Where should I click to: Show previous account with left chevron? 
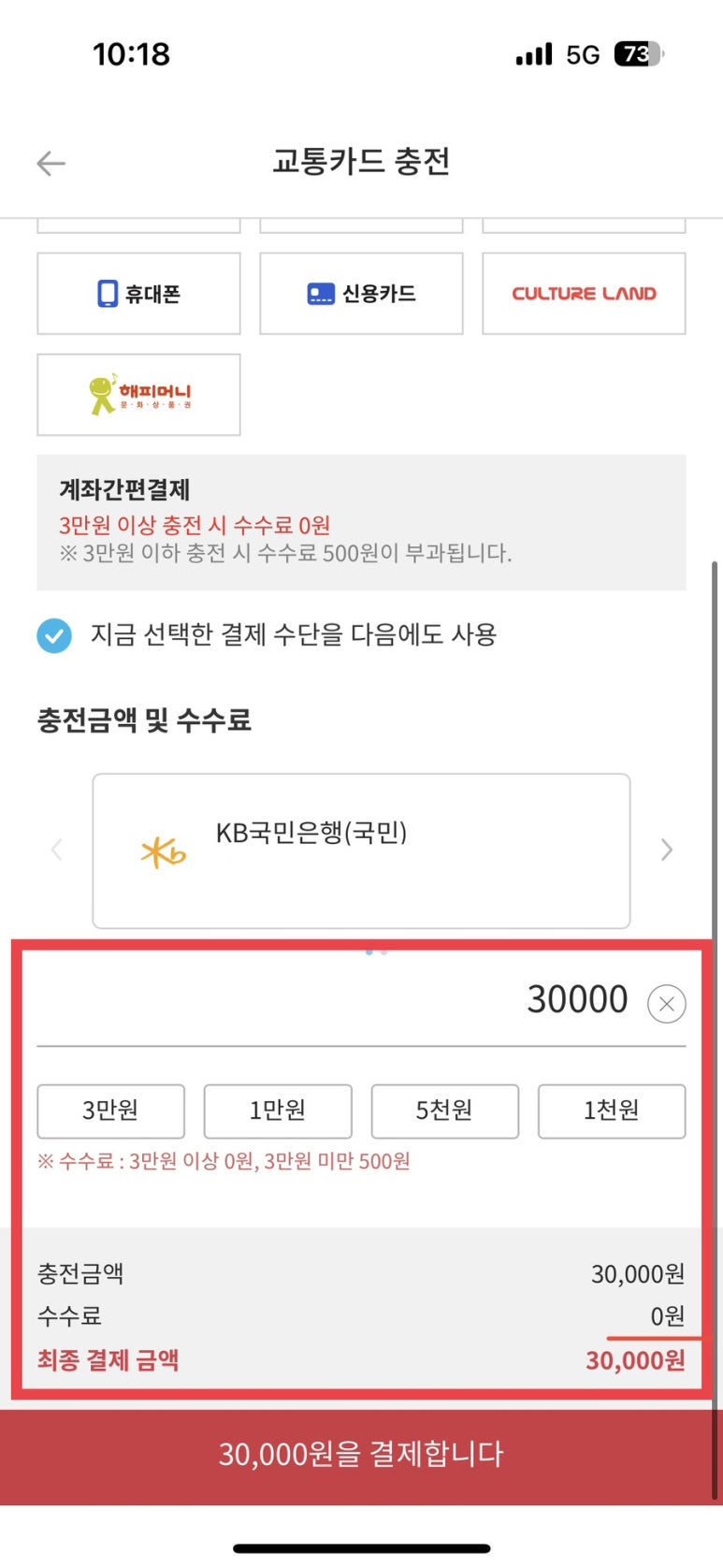[x=56, y=849]
